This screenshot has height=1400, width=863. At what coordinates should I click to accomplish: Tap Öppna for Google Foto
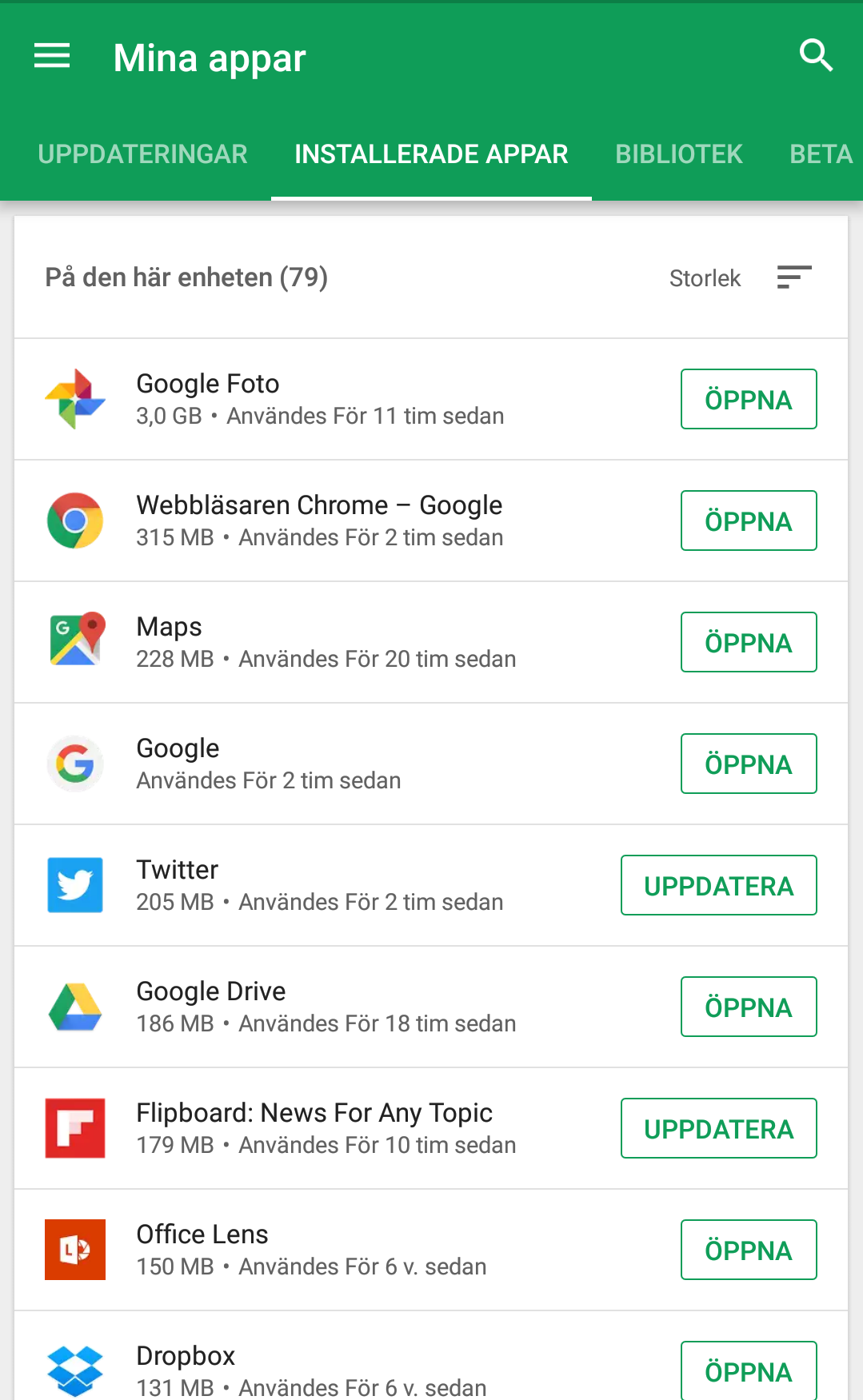(749, 399)
